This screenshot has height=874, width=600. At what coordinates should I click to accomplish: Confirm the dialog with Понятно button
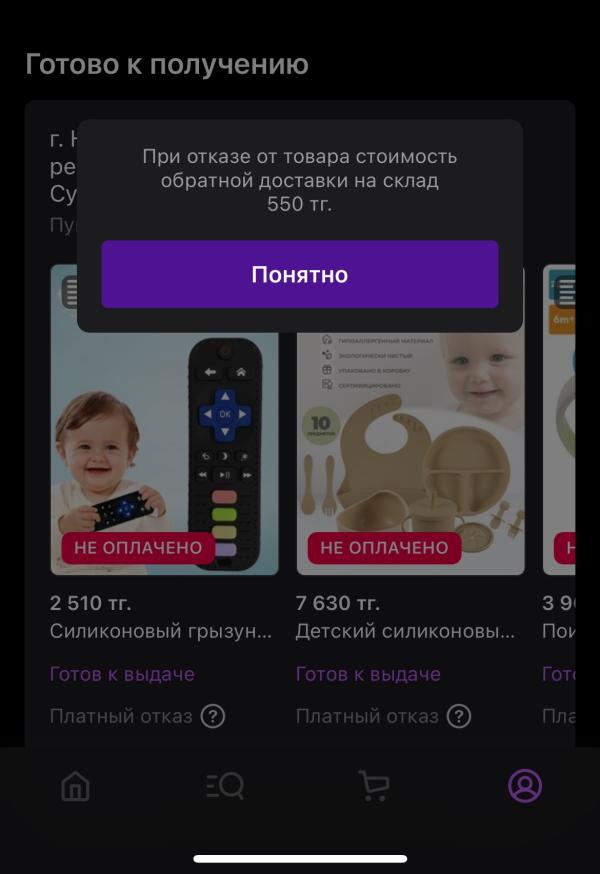coord(299,274)
